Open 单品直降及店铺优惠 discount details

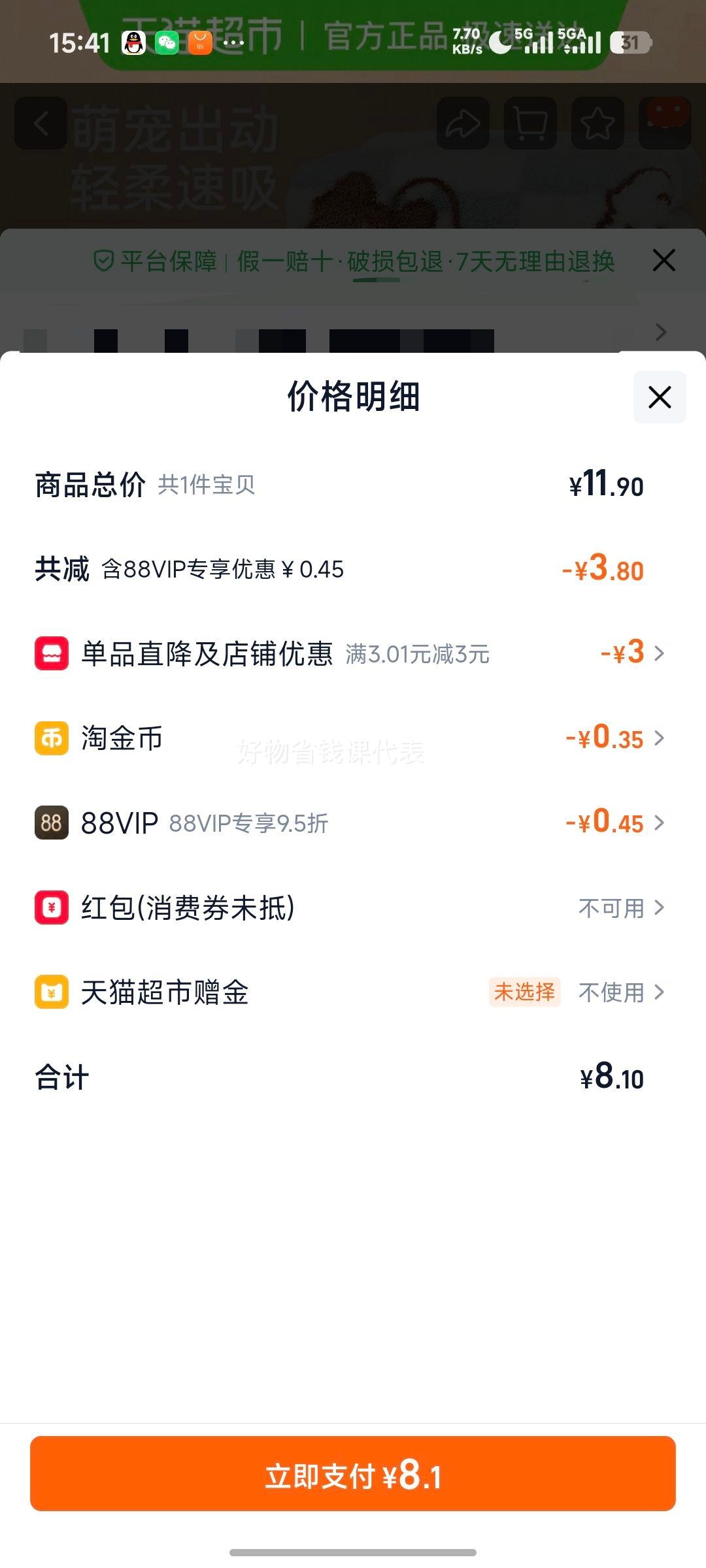353,653
